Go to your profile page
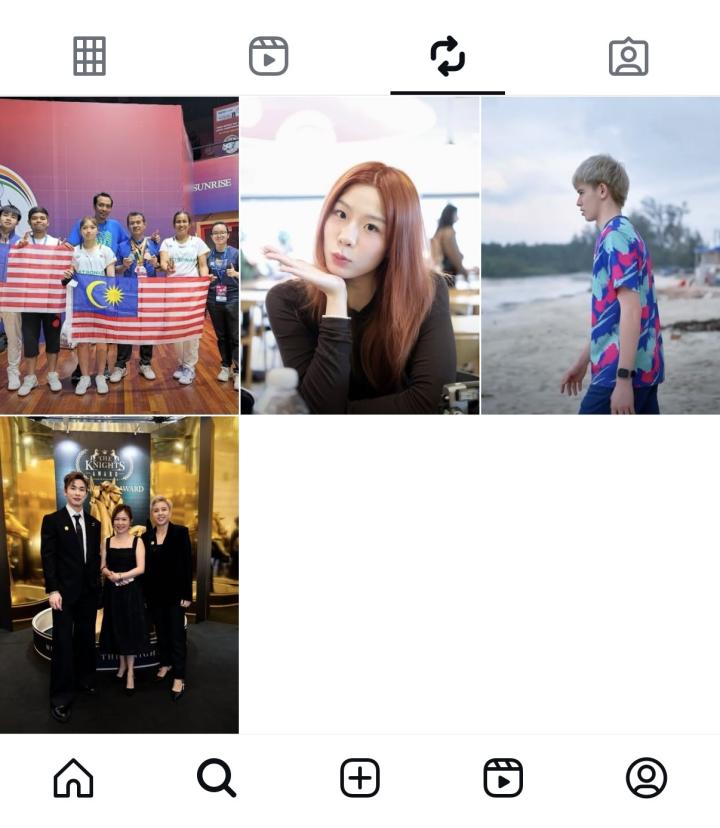This screenshot has height=828, width=720. 646,777
